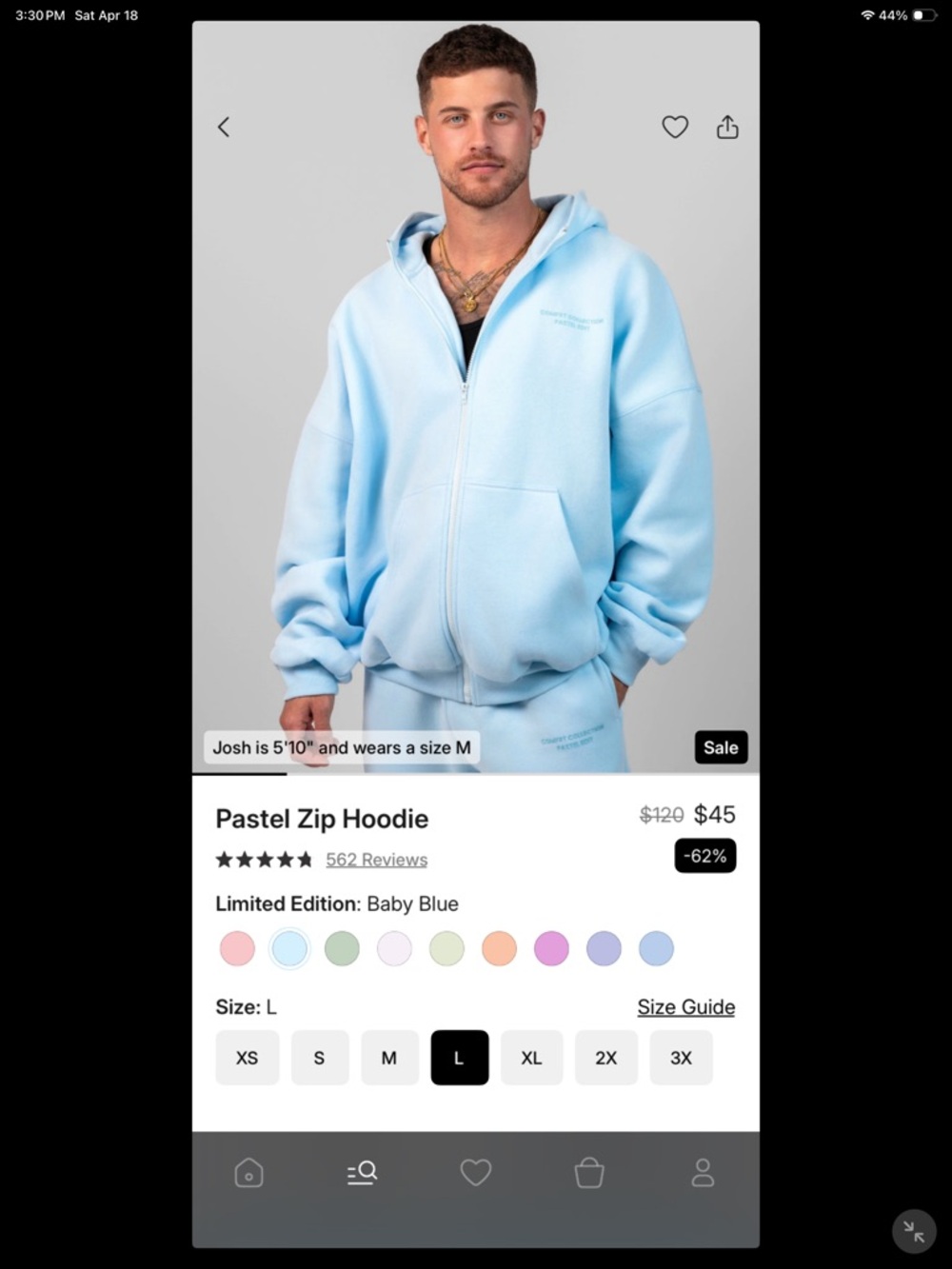Image resolution: width=952 pixels, height=1269 pixels.
Task: Choose size 3X
Action: point(681,1058)
